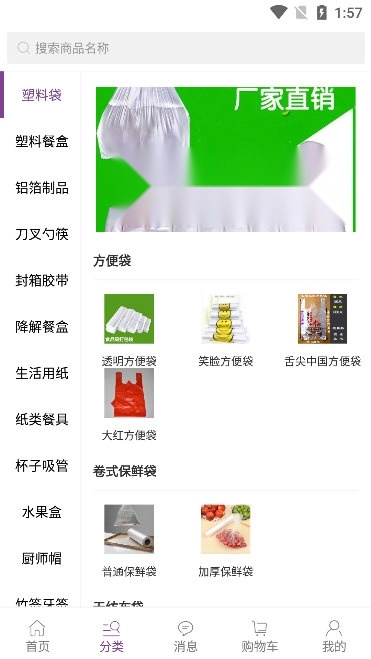Go to the 首页 home tab
The image size is (371, 659).
(x=37, y=635)
